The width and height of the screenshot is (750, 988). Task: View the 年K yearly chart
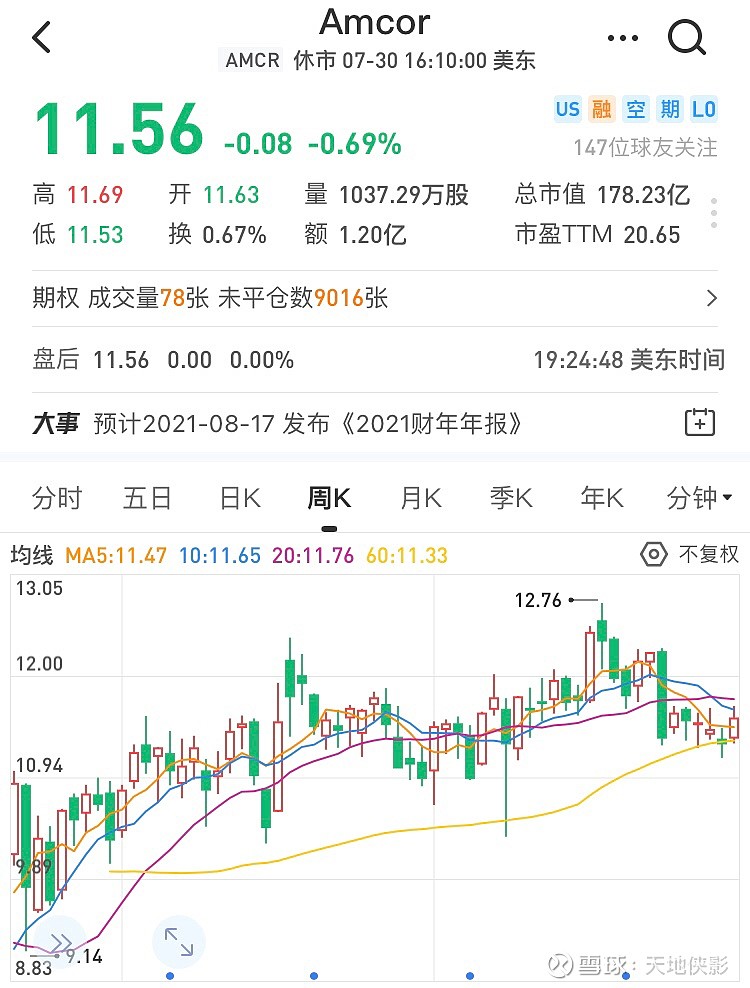tap(601, 498)
